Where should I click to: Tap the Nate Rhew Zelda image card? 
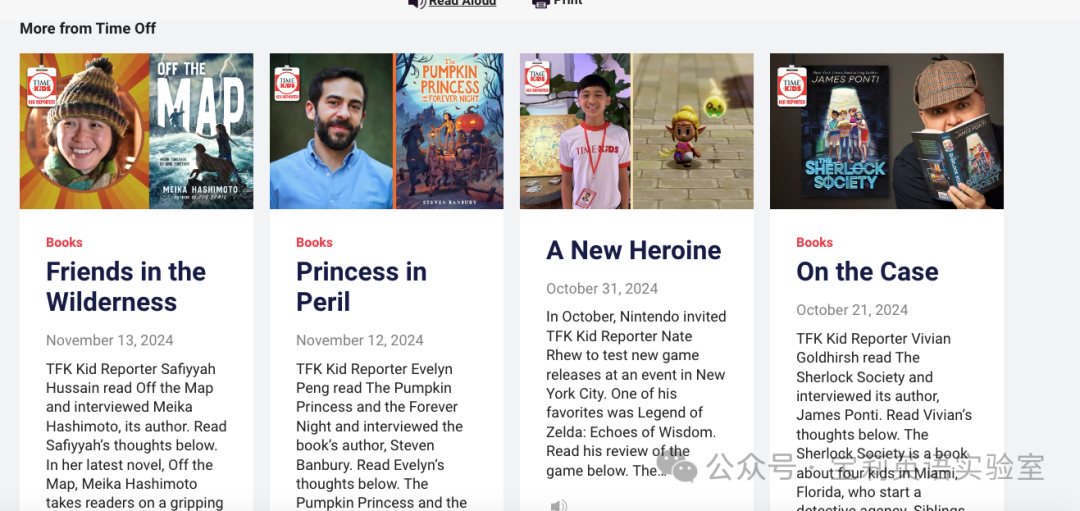(636, 131)
